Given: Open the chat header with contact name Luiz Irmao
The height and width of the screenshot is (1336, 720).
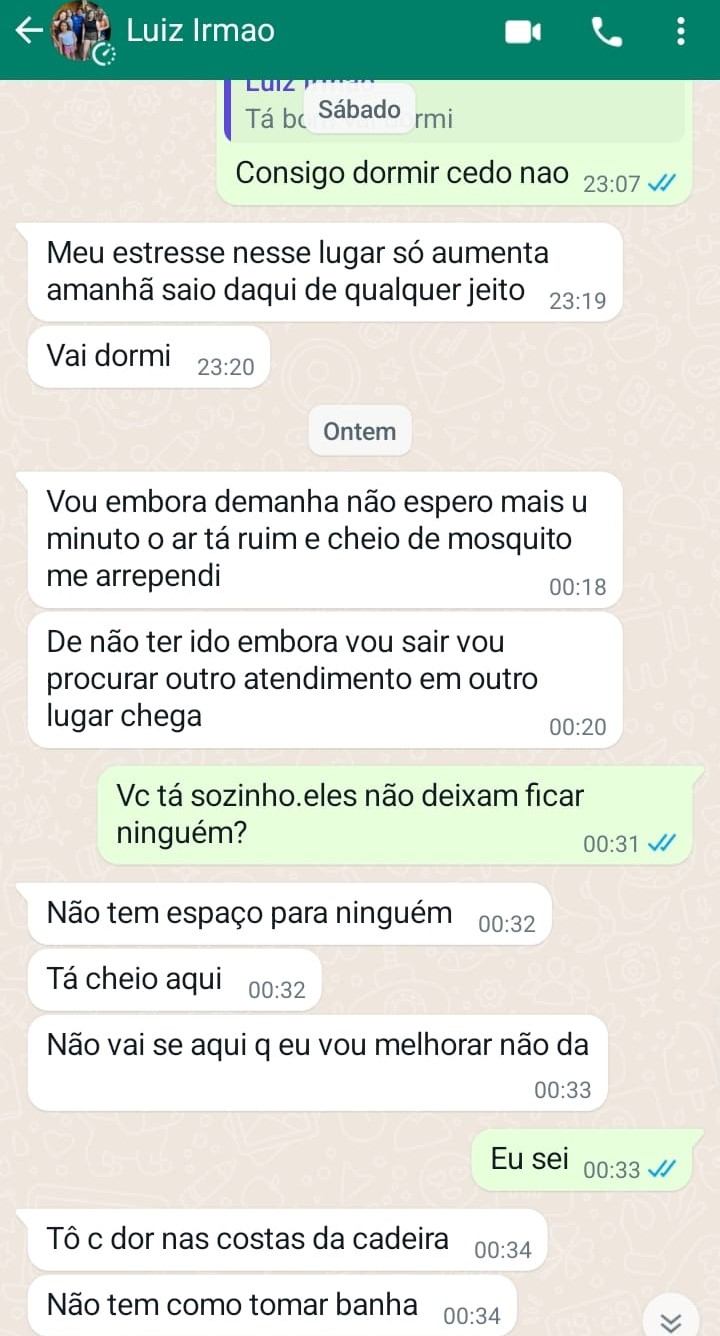Looking at the screenshot, I should click(x=198, y=30).
